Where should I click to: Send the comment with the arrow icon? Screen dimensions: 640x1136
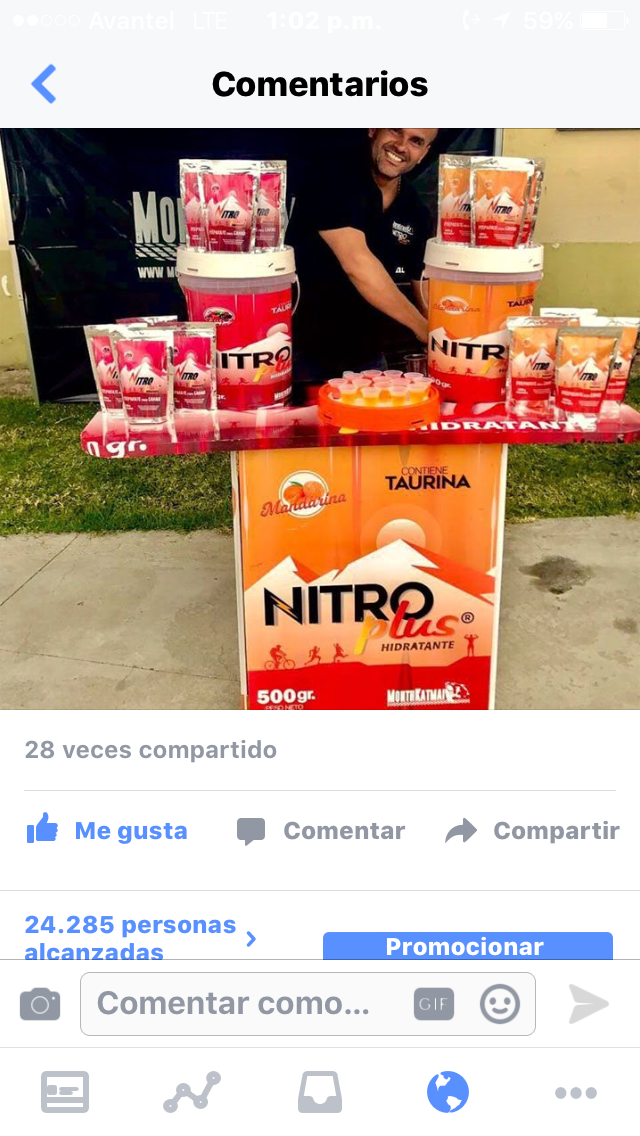point(588,1004)
